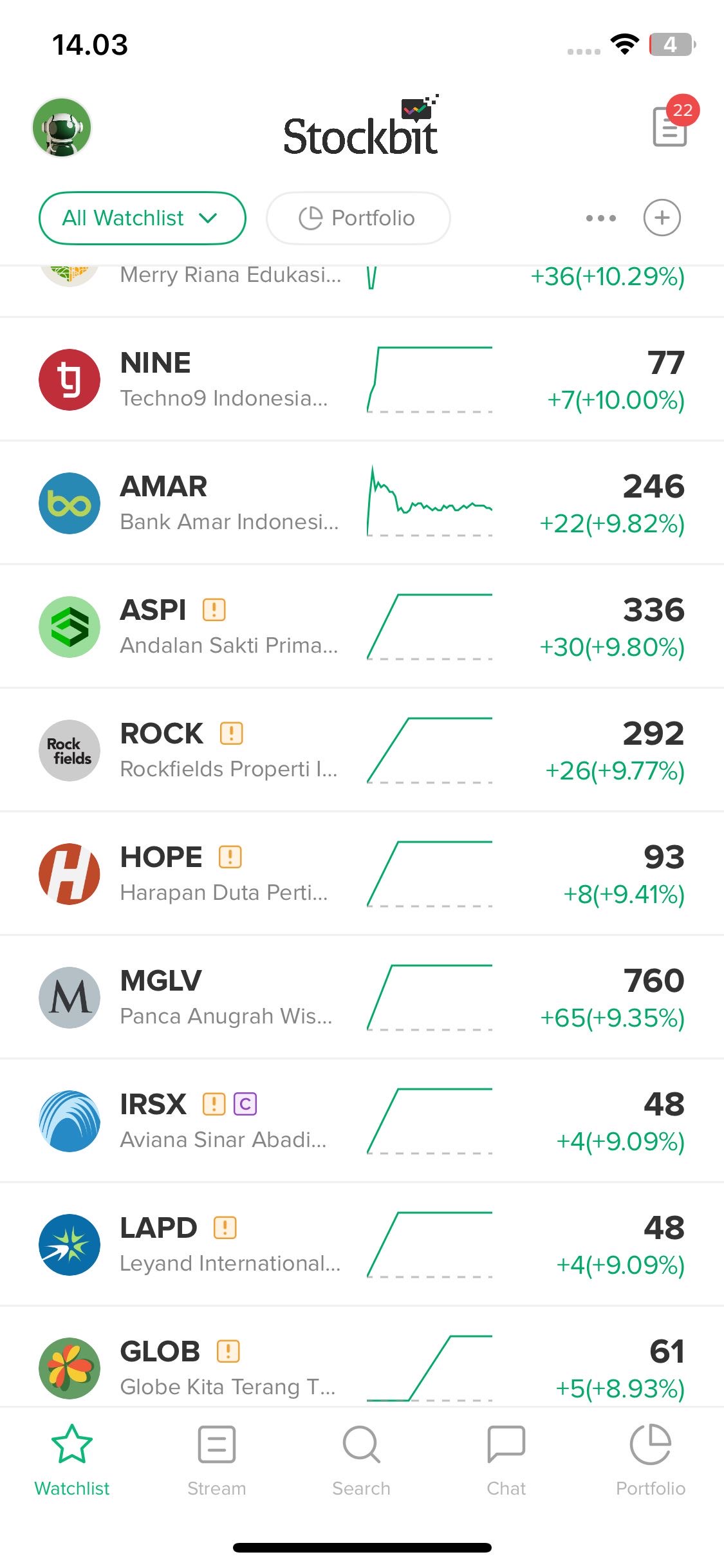
Task: Open the MGLV Panca Anugrah row
Action: click(x=362, y=997)
